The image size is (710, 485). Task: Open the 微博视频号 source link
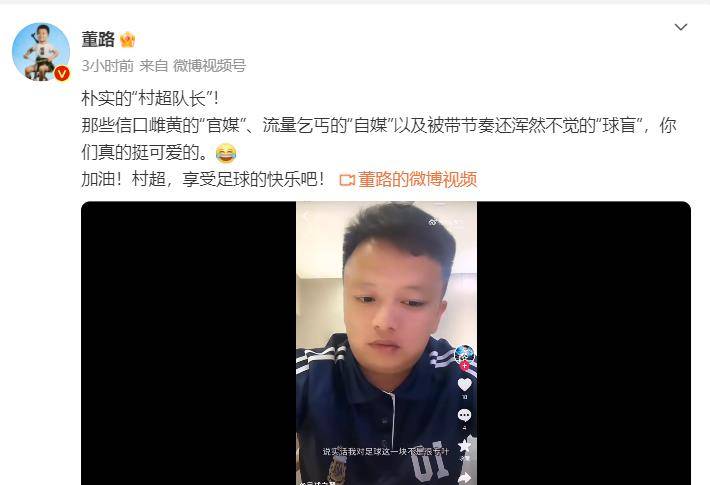point(208,65)
